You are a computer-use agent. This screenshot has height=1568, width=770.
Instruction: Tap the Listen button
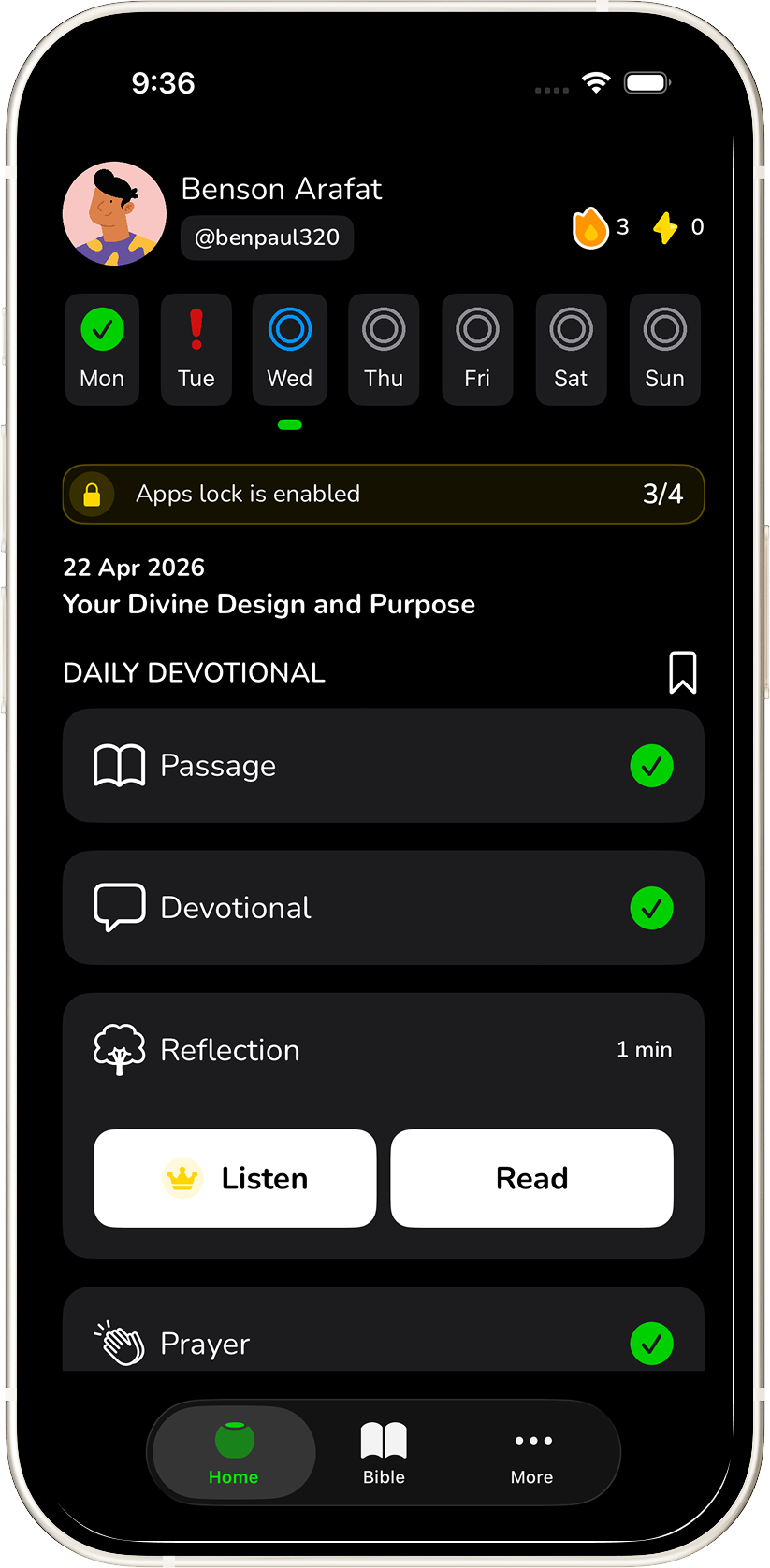tap(234, 1178)
